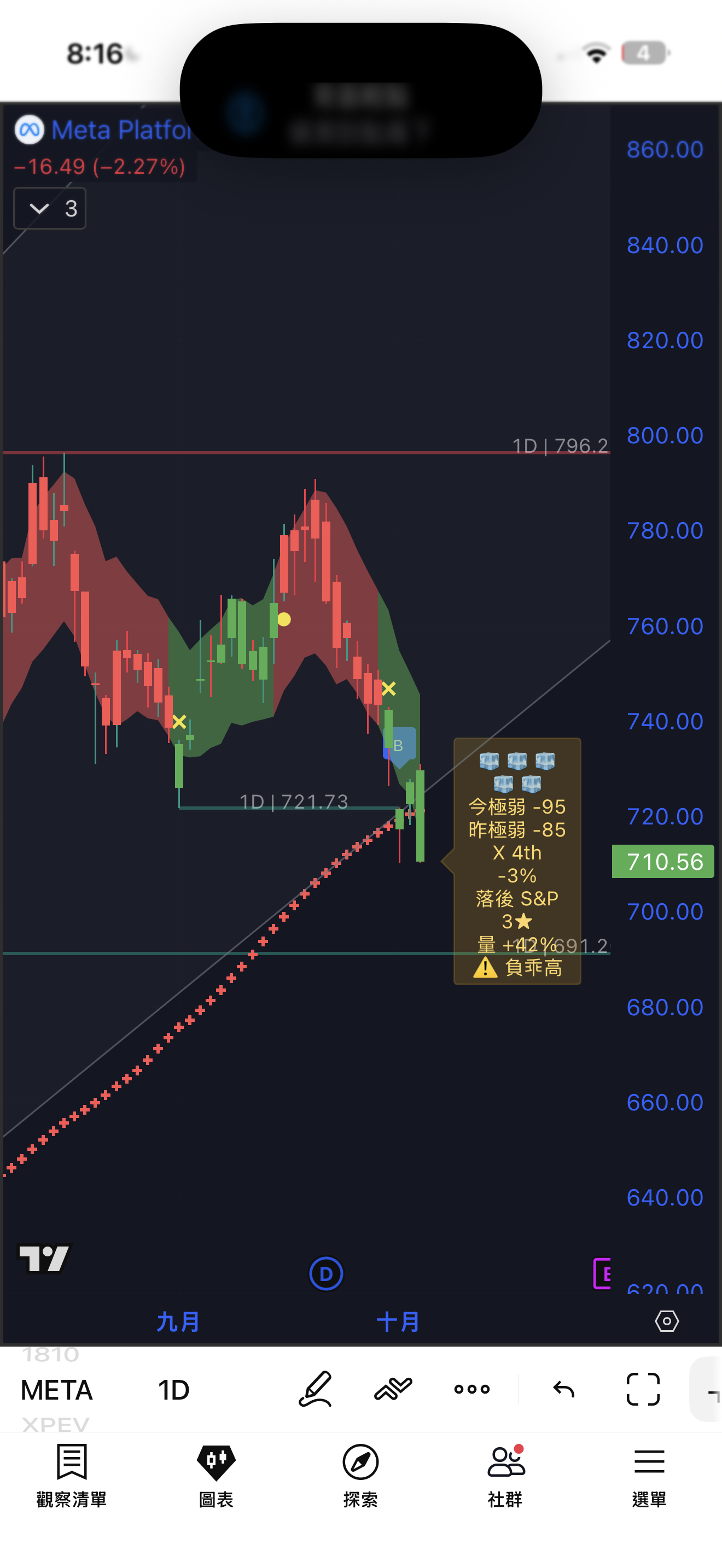Open the drawing tools pencil

click(x=316, y=1389)
